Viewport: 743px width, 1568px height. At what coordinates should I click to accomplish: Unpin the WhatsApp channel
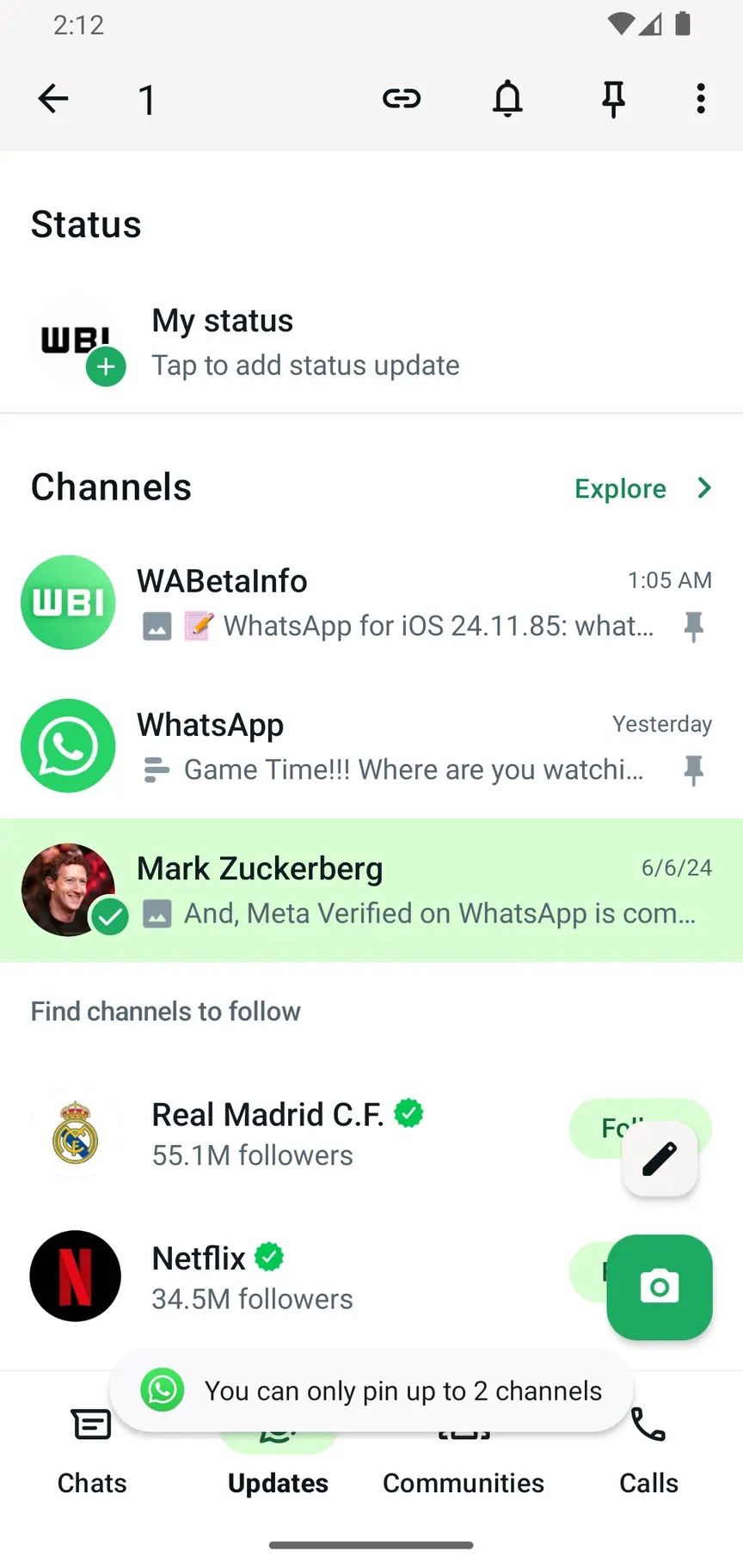pos(693,770)
